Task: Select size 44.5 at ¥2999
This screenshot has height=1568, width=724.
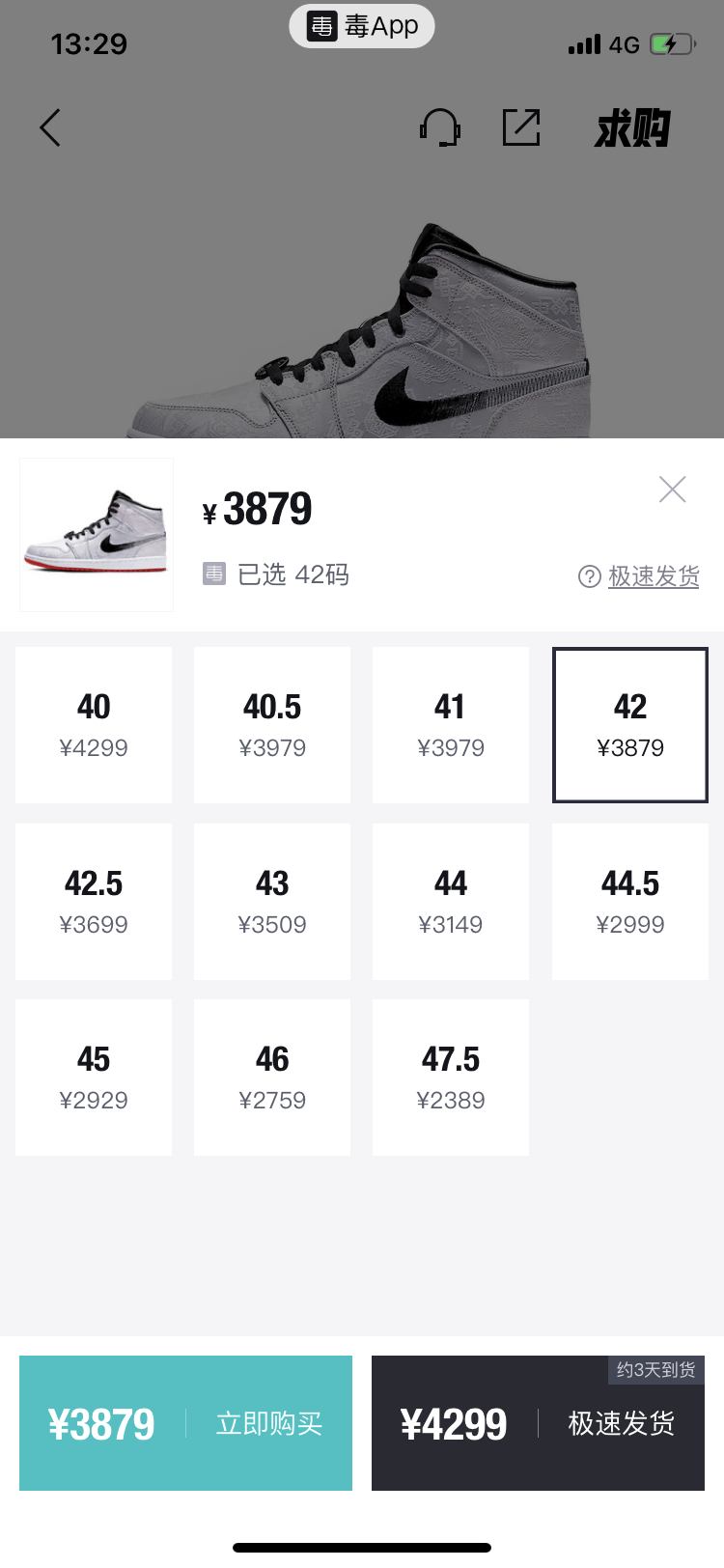Action: pos(630,902)
